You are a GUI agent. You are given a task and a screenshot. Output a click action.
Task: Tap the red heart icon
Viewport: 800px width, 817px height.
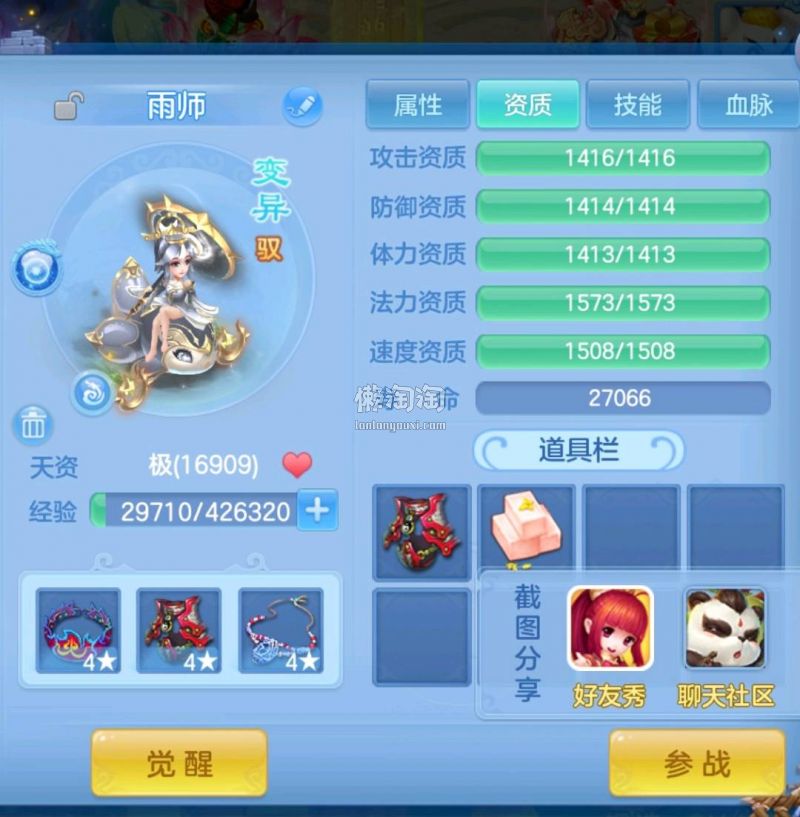(x=297, y=465)
